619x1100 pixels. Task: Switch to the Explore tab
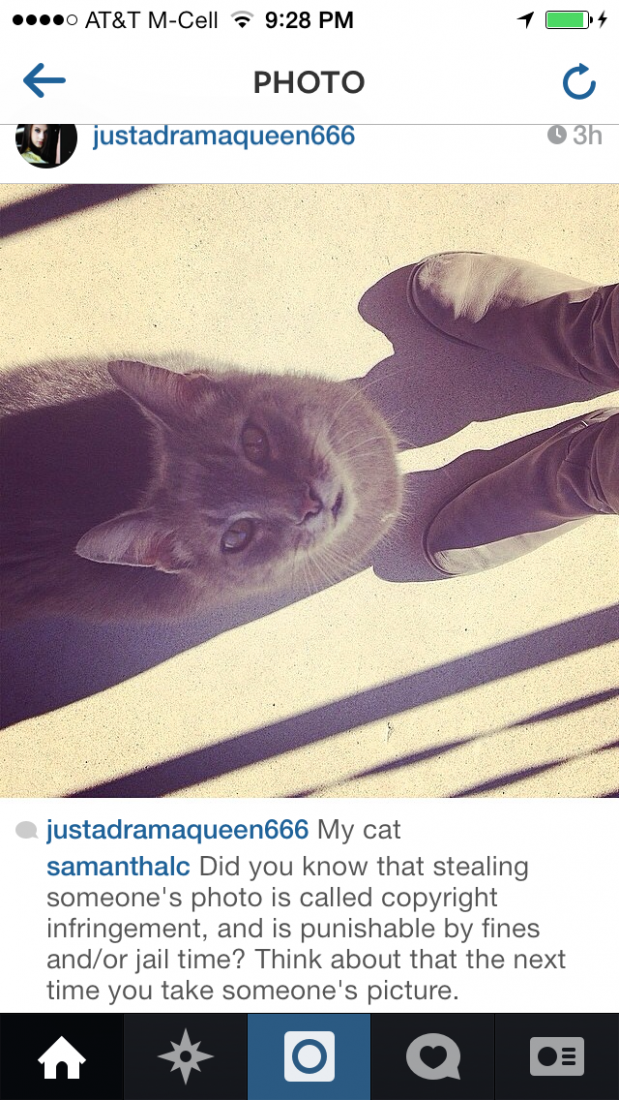tap(185, 1057)
